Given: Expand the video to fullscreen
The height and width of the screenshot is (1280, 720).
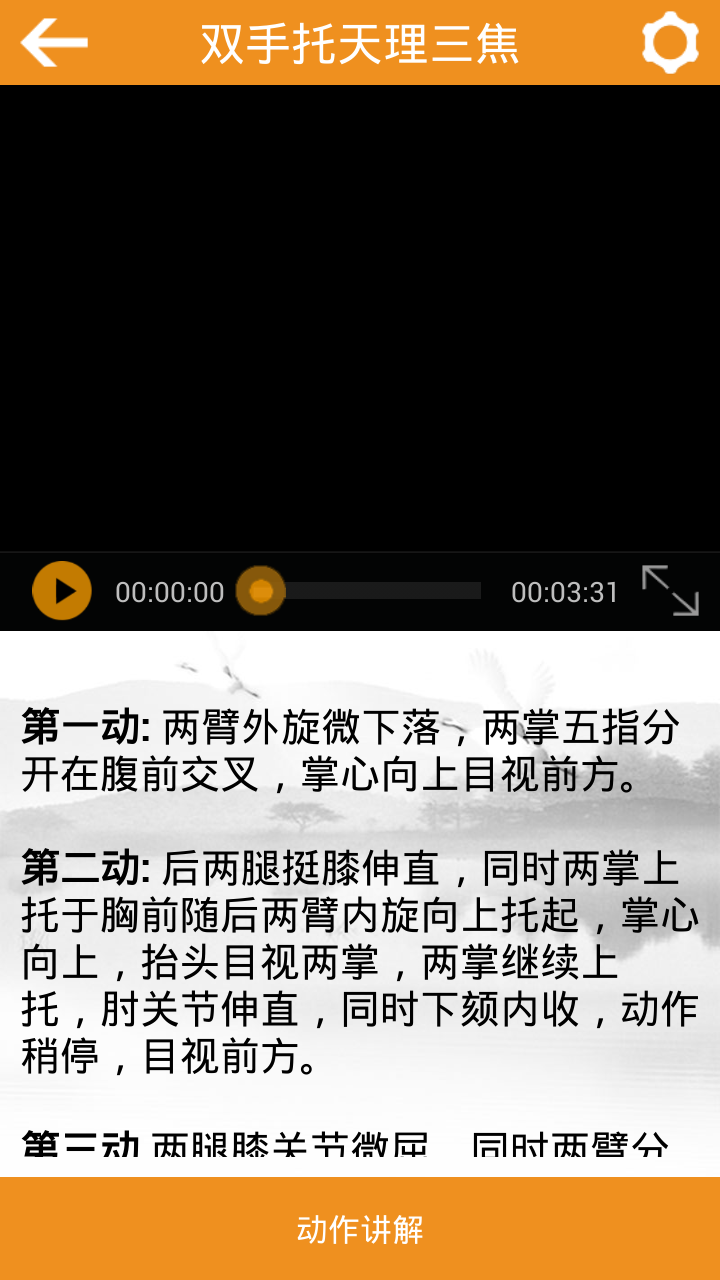Looking at the screenshot, I should pyautogui.click(x=669, y=590).
